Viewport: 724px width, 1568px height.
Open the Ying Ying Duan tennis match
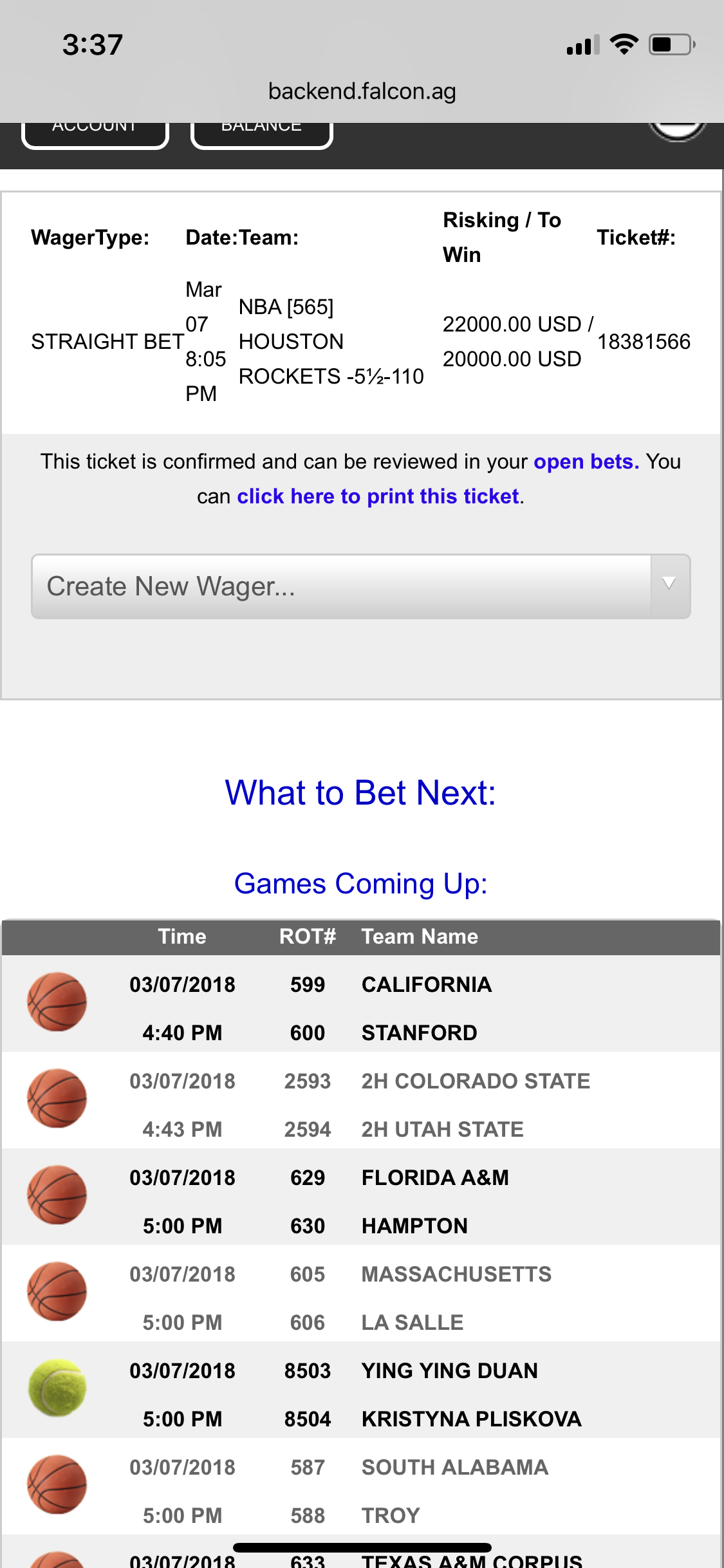coord(361,1390)
